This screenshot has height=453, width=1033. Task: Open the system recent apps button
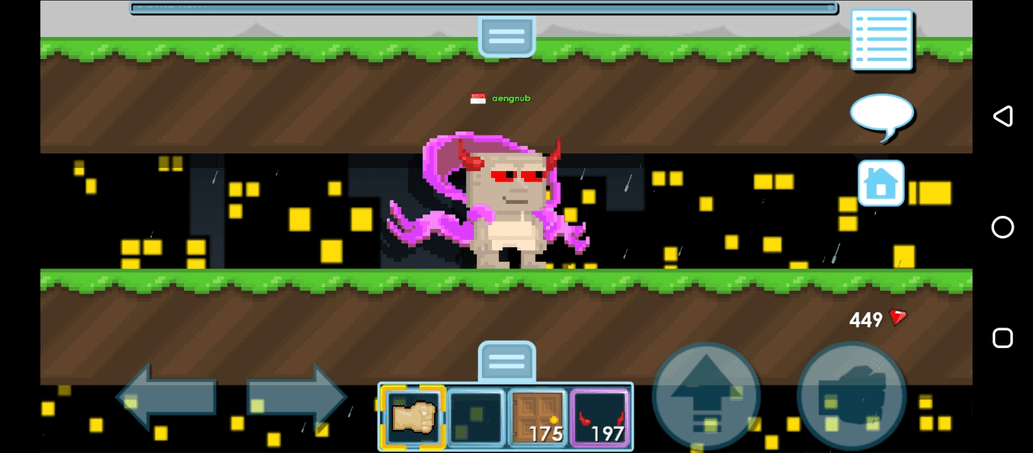(x=1002, y=337)
